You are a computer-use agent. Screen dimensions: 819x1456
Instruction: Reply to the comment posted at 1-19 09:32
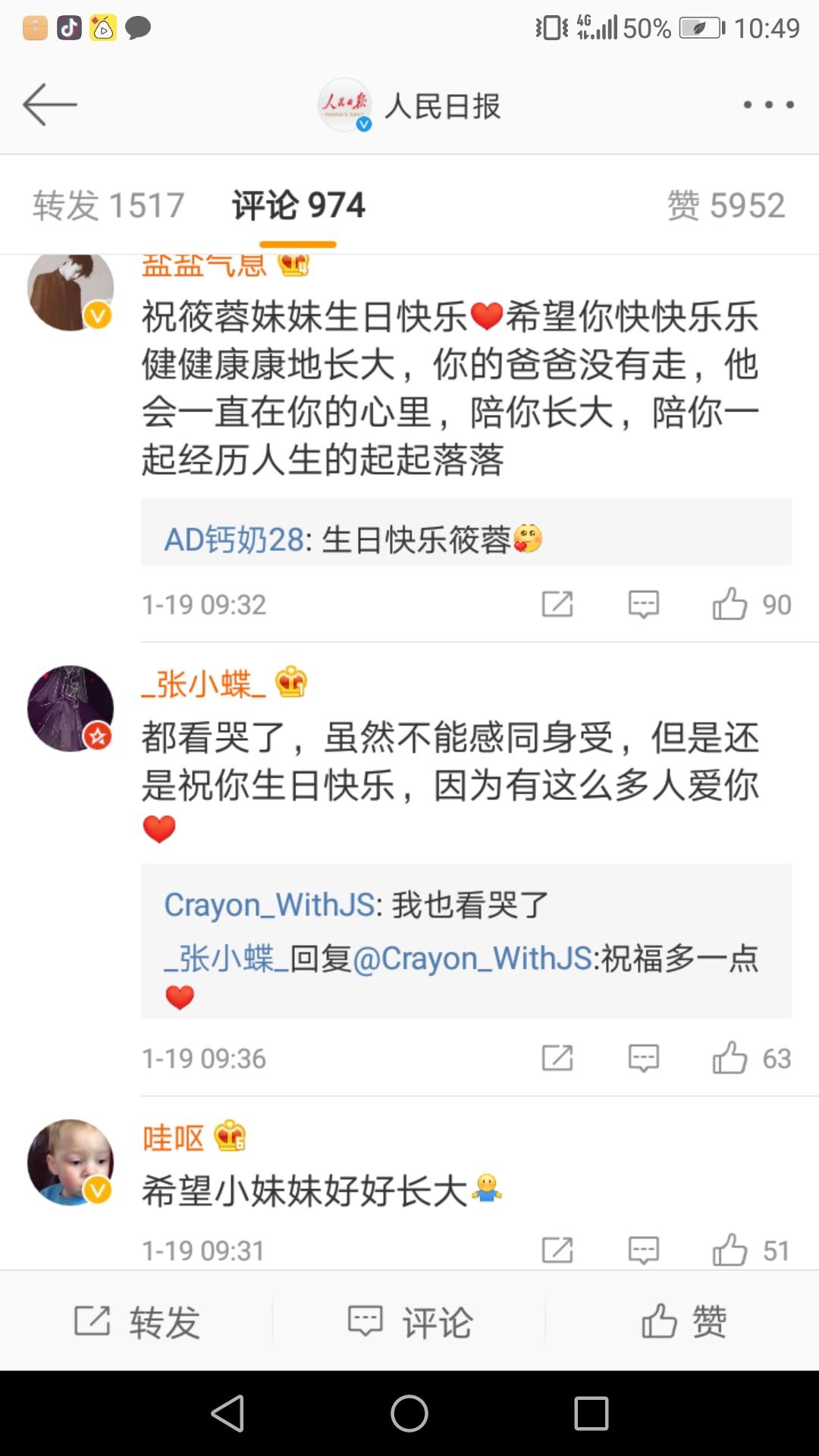(643, 604)
